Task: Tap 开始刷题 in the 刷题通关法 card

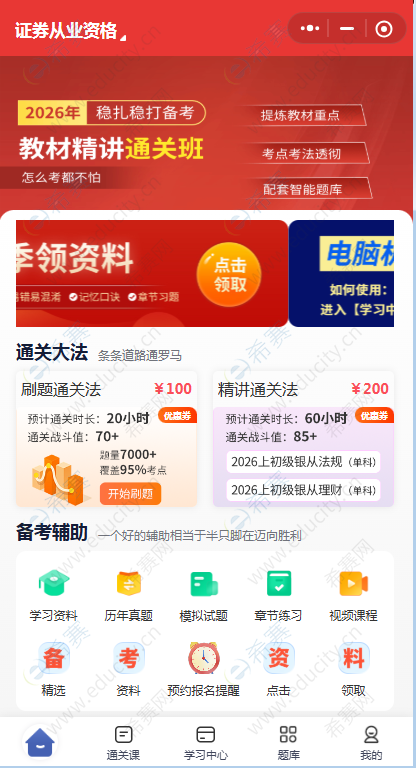Action: coord(130,494)
